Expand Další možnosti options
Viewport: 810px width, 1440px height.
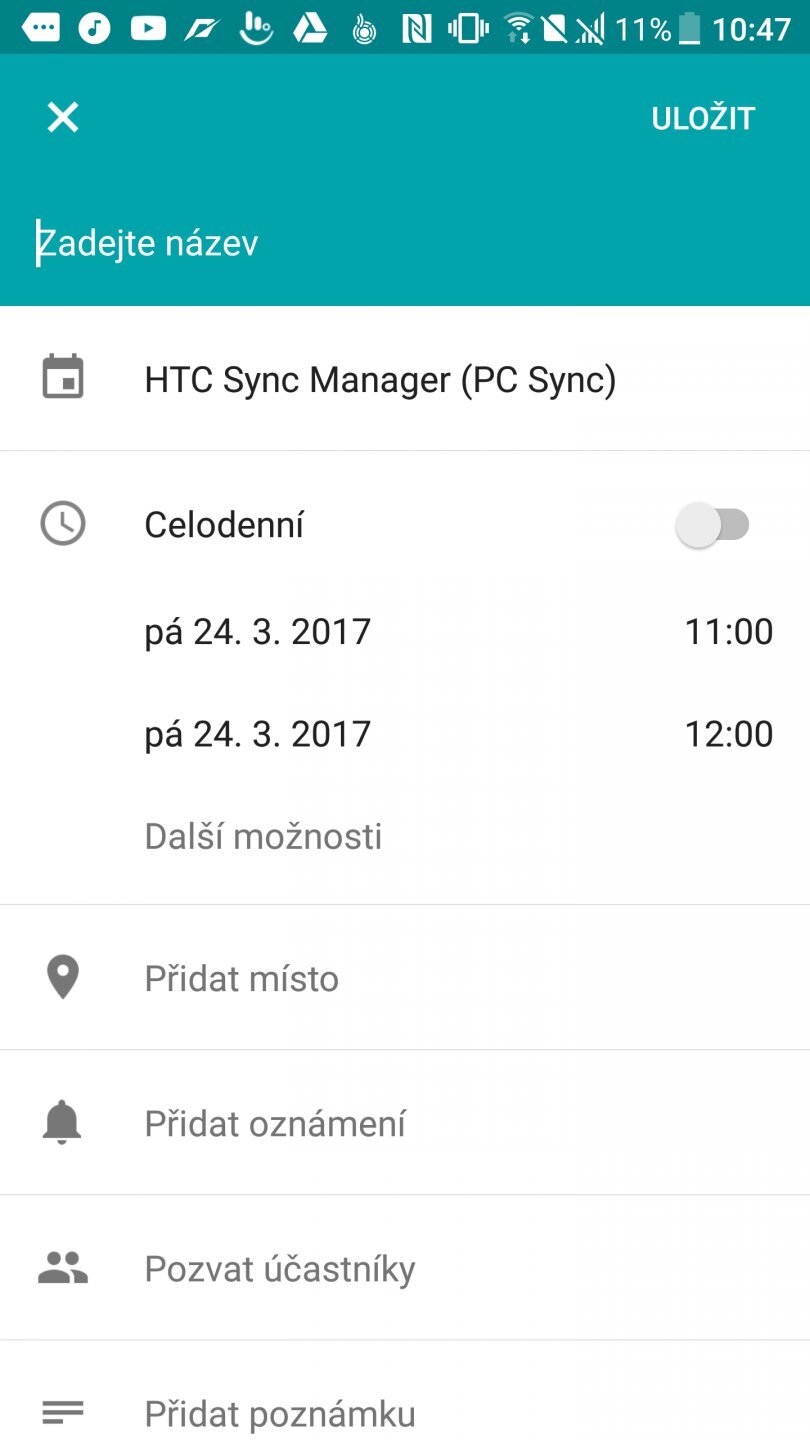263,836
